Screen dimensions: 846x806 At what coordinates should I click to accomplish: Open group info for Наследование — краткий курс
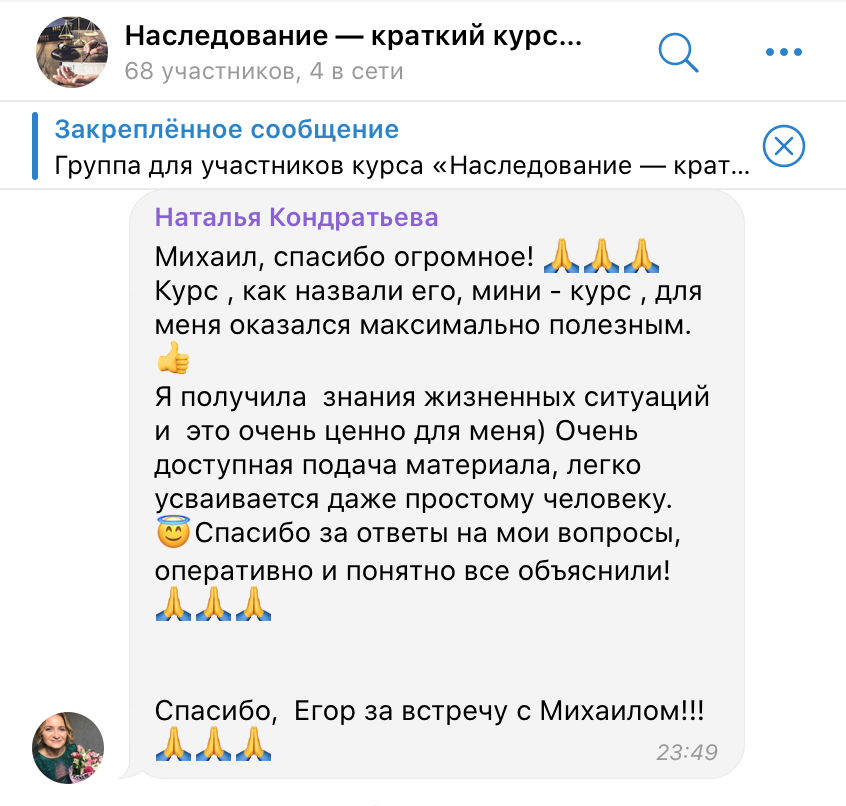tap(352, 52)
